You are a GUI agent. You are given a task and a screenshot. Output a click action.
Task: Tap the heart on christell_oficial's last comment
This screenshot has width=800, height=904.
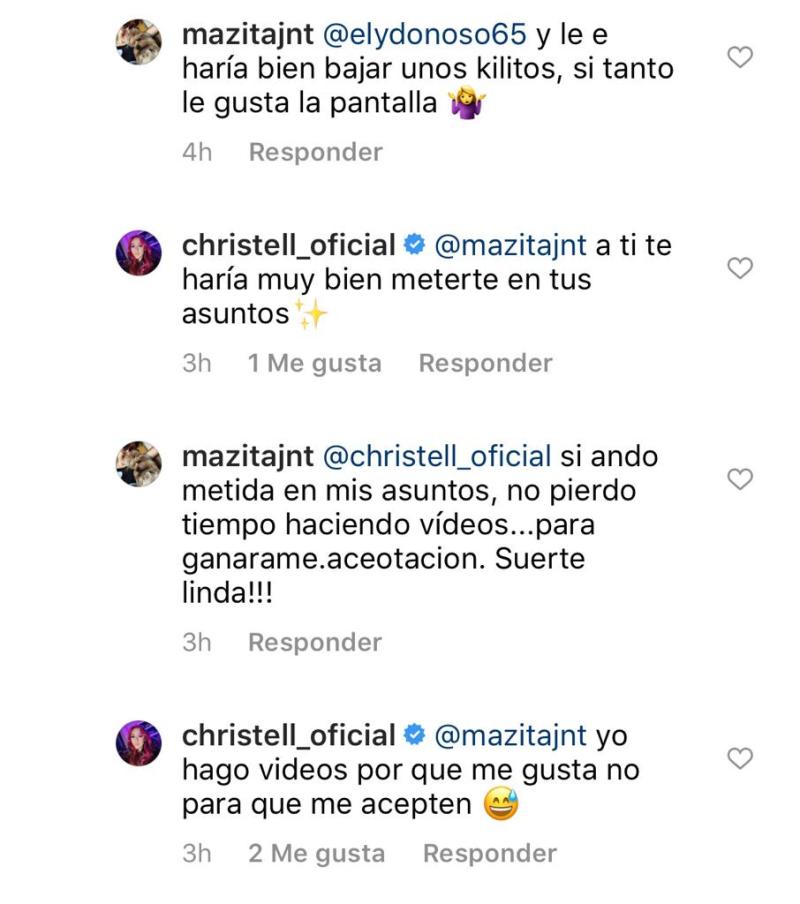point(740,756)
